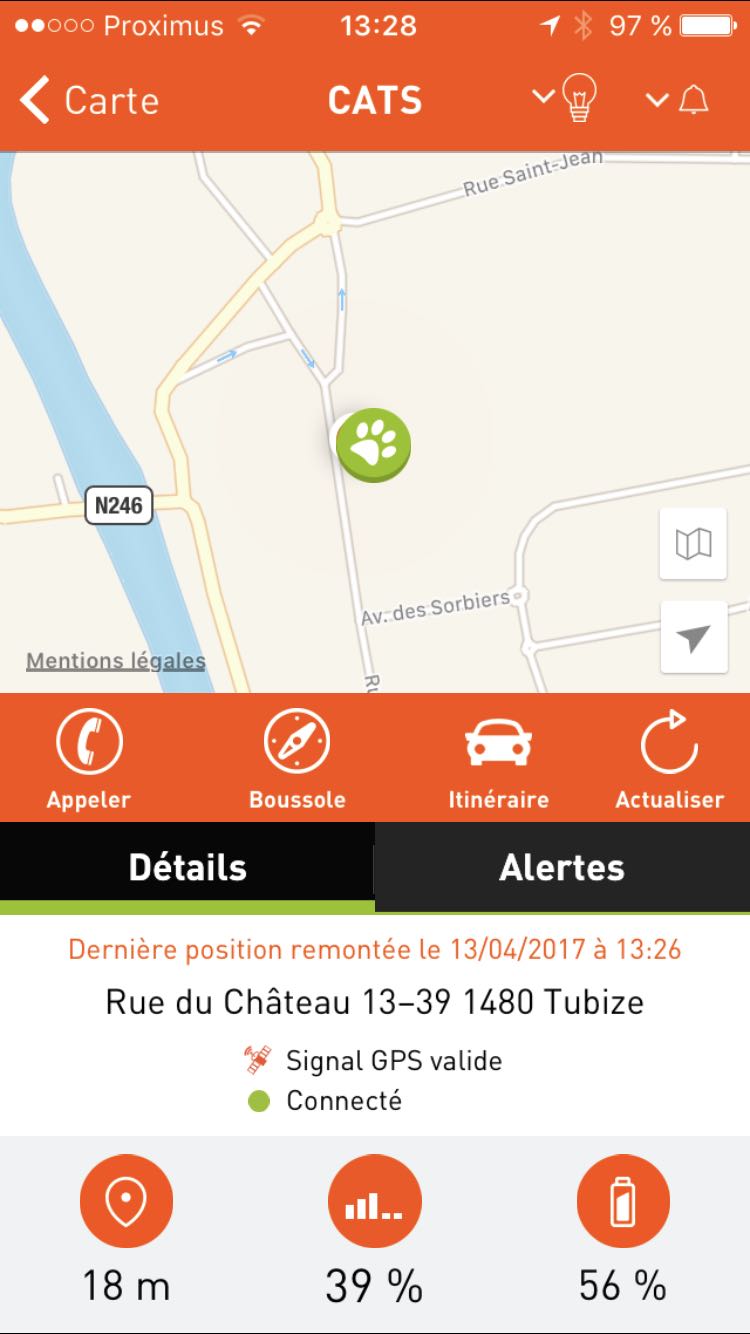Tap the 56 % battery icon
The image size is (750, 1334).
623,1200
